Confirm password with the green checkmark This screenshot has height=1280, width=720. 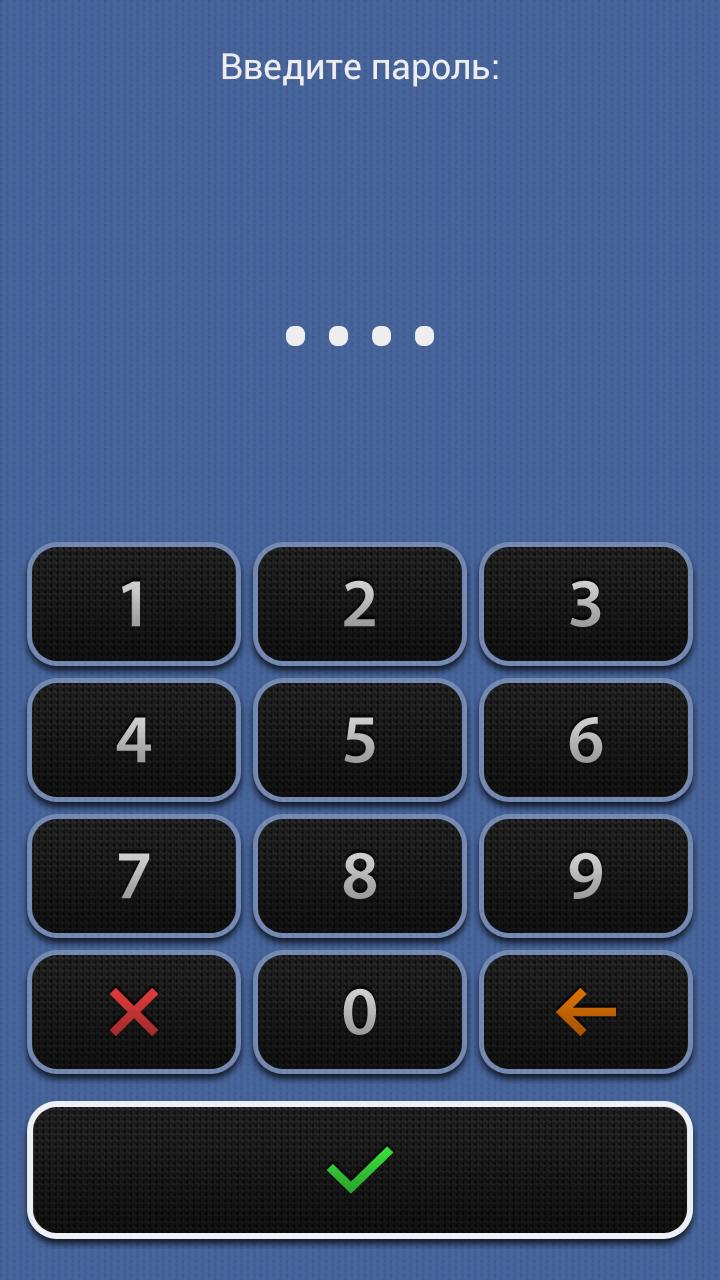(x=360, y=1170)
